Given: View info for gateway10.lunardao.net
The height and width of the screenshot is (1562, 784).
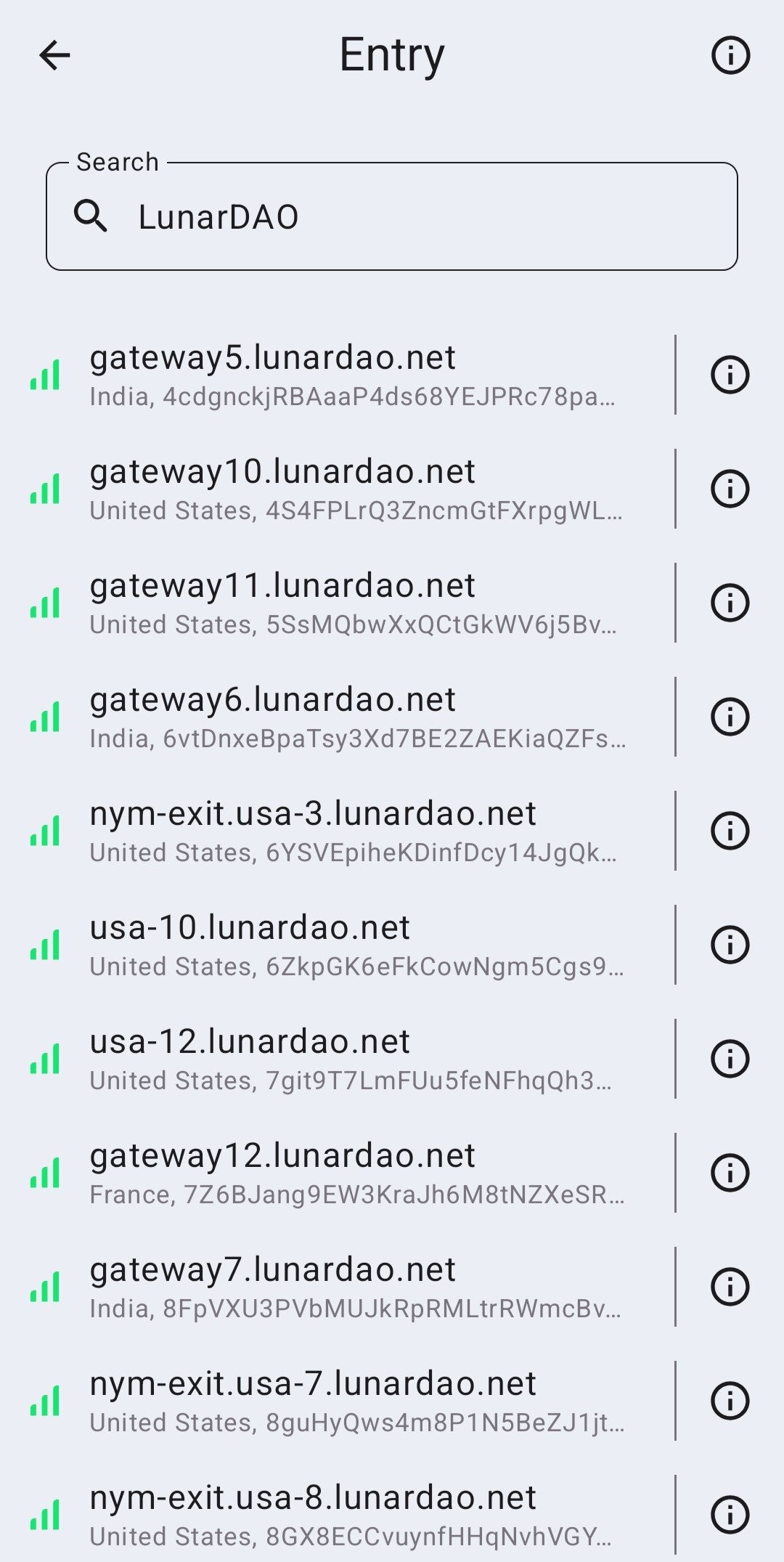Looking at the screenshot, I should click(730, 489).
